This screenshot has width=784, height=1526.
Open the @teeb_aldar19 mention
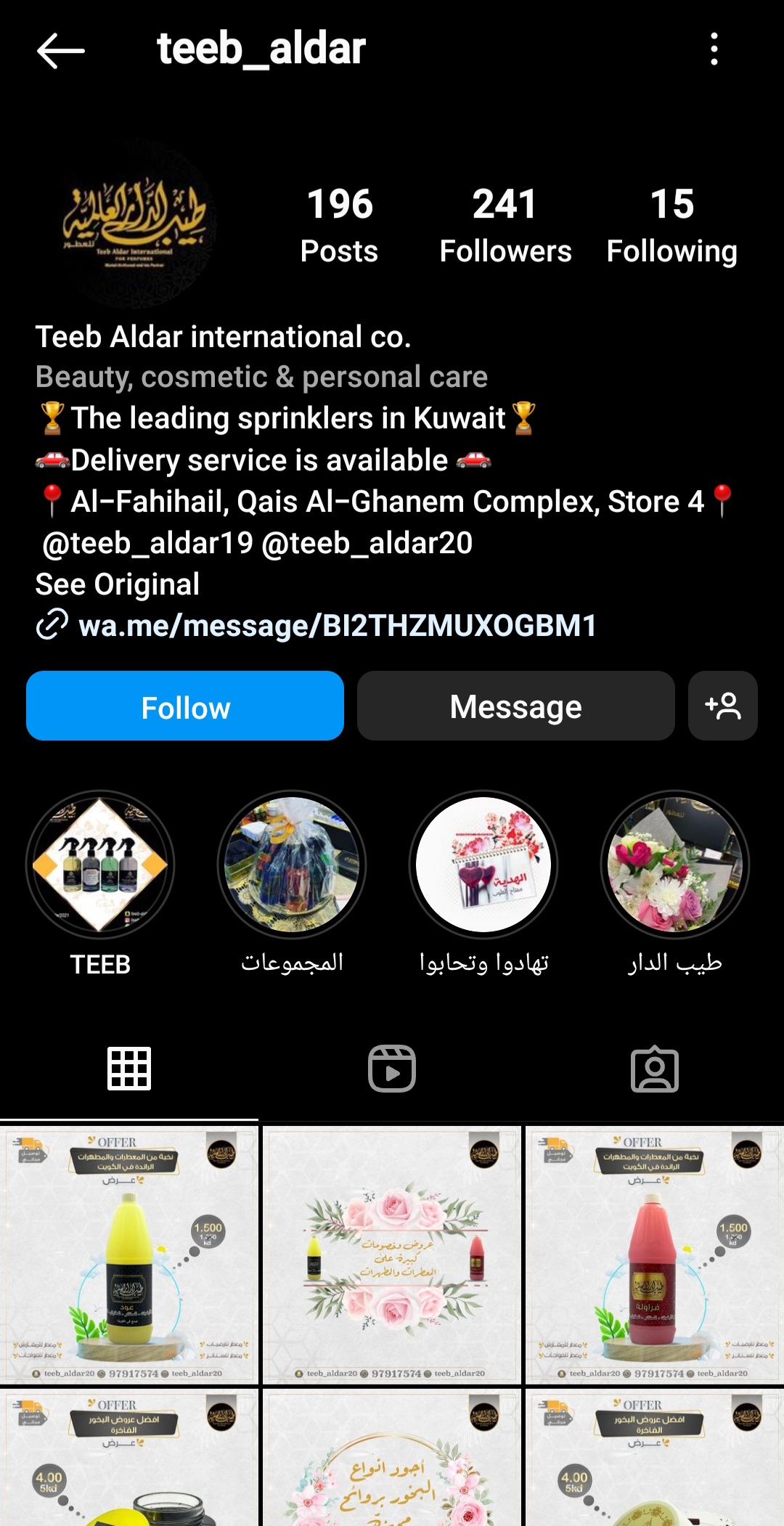pos(148,543)
